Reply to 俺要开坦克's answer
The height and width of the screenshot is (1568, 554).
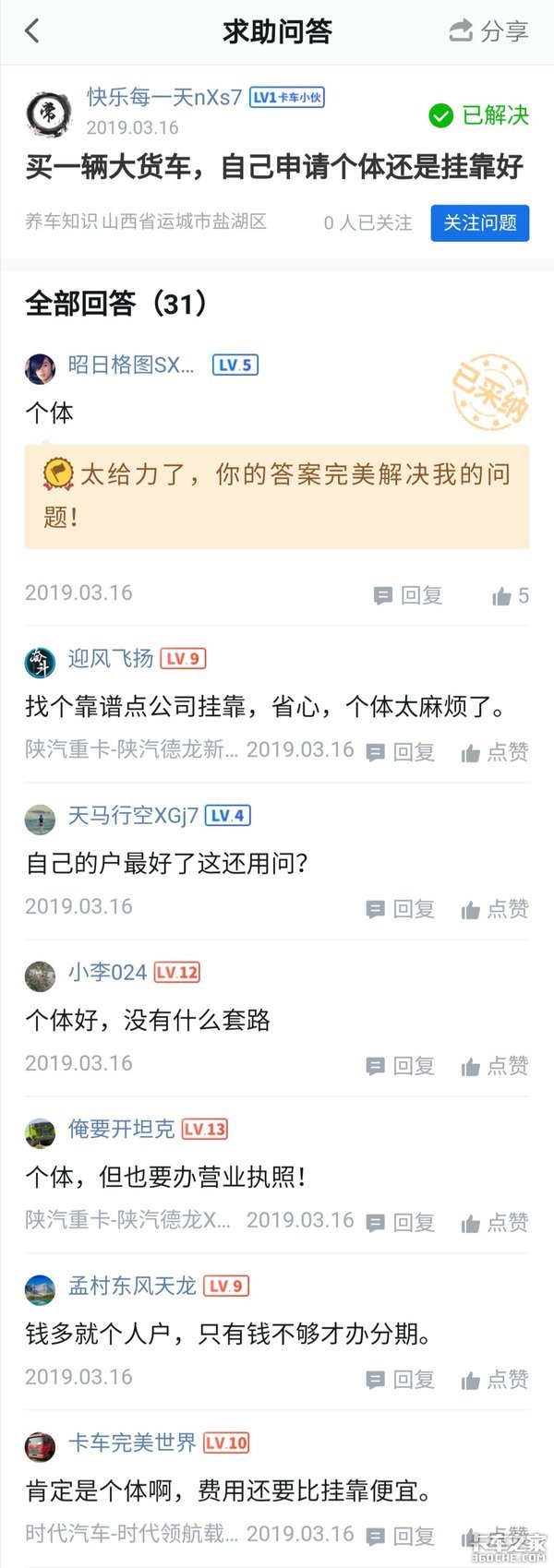401,1223
